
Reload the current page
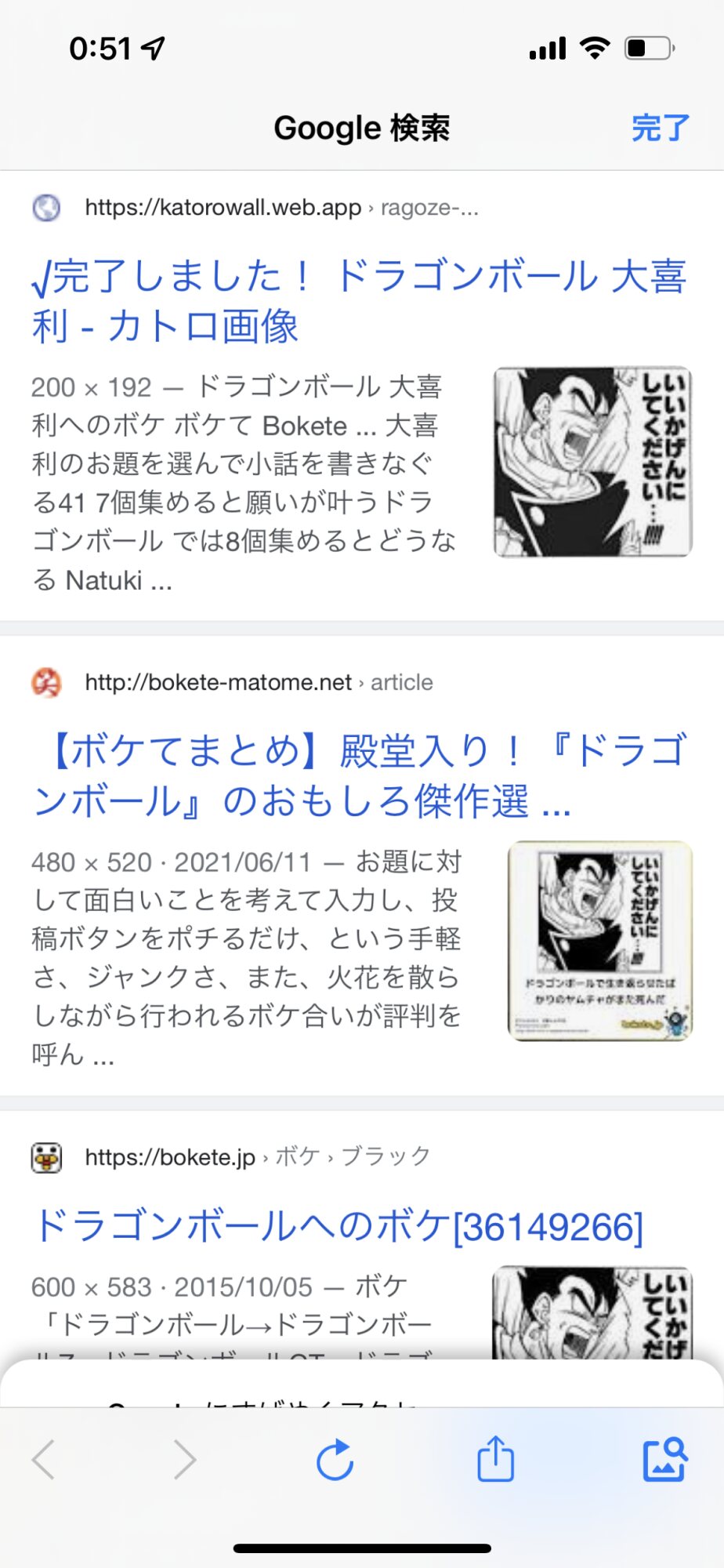[335, 1460]
